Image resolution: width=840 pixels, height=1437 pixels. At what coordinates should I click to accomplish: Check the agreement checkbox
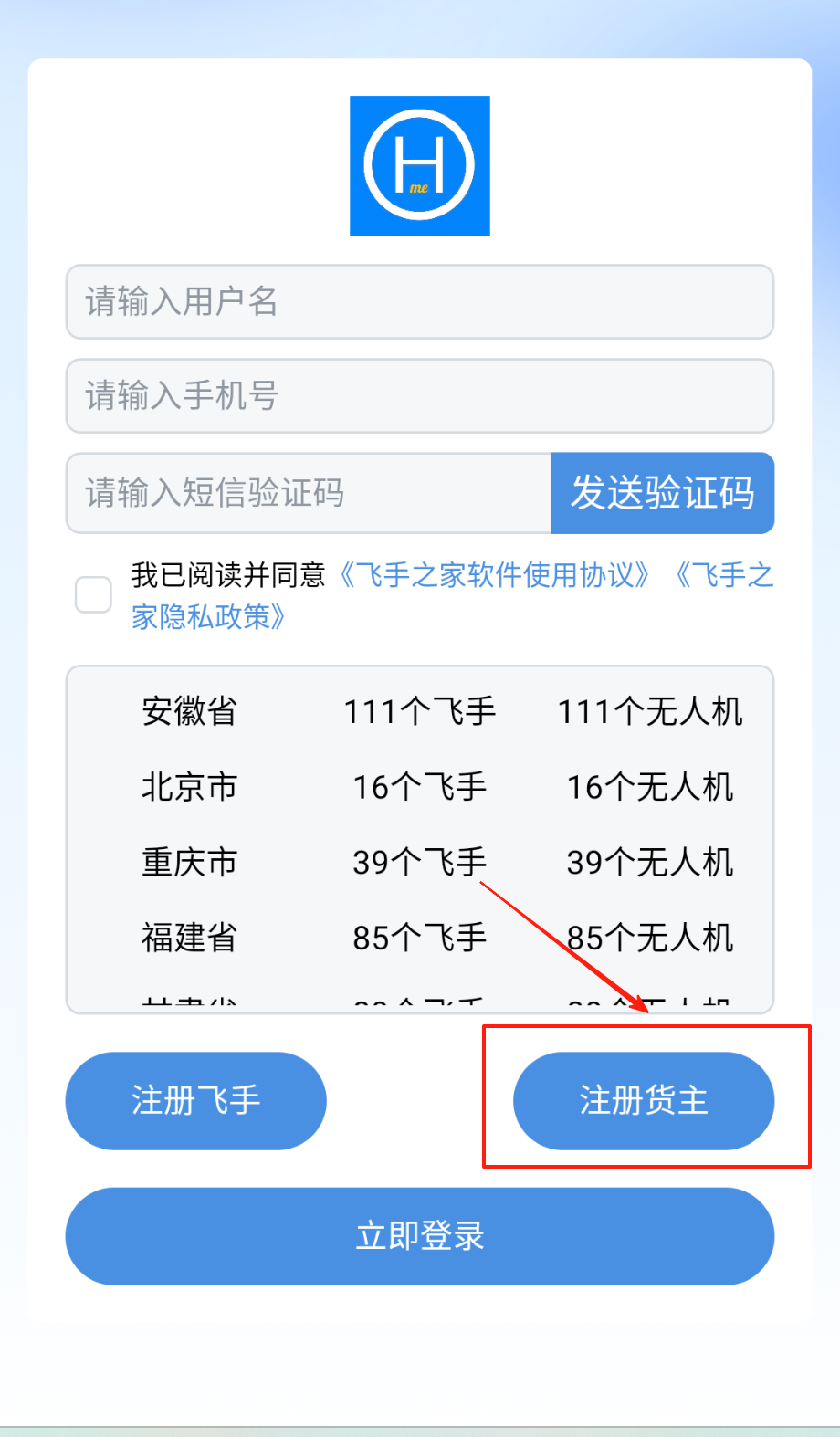coord(93,594)
